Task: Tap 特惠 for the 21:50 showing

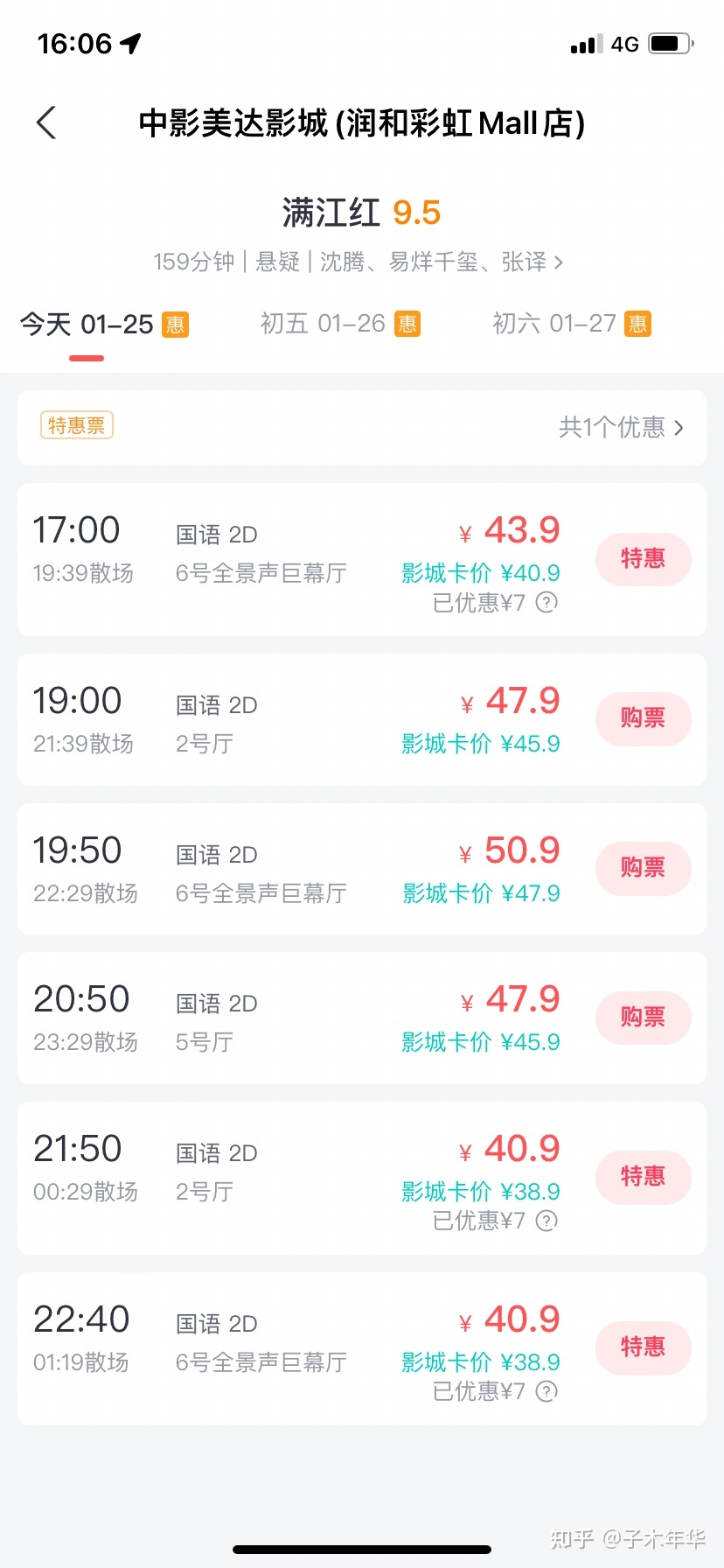Action: [x=643, y=1177]
